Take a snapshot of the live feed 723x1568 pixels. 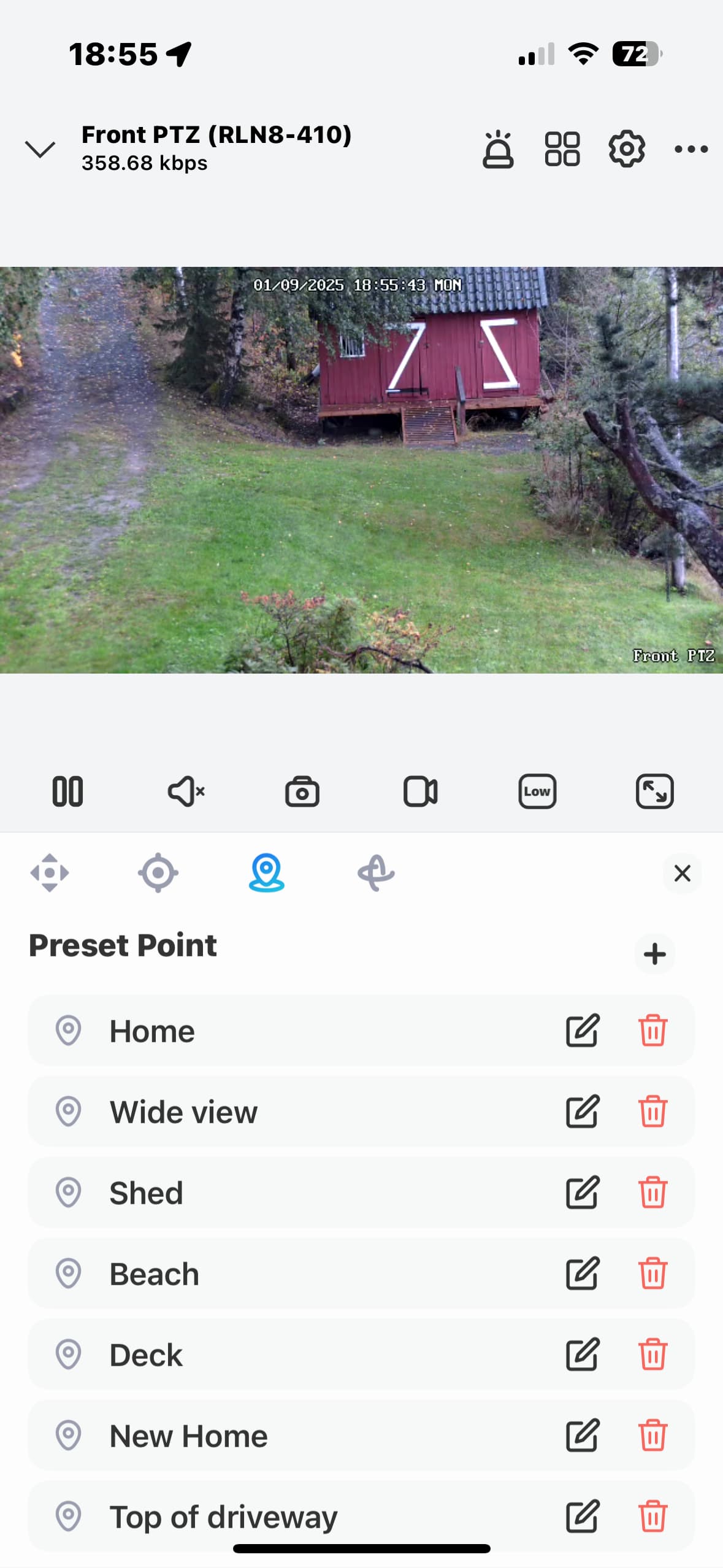(x=302, y=791)
